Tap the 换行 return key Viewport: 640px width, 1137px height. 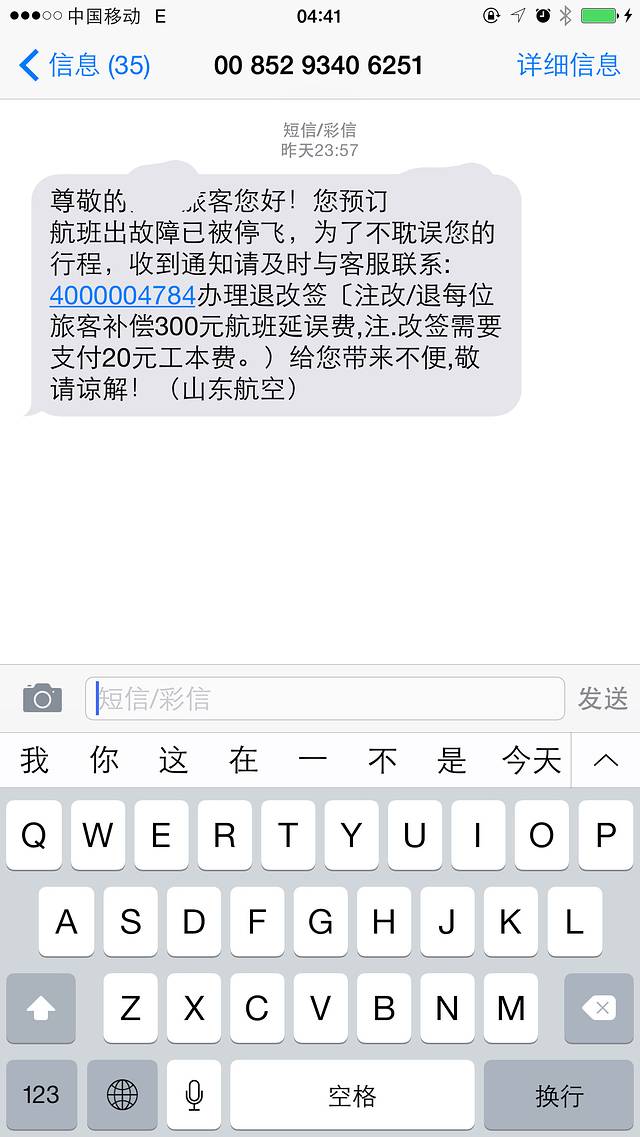[559, 1095]
